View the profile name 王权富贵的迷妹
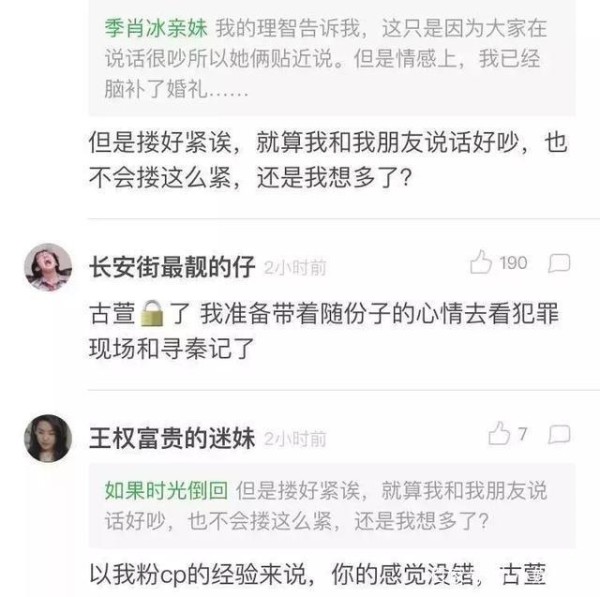600x597 pixels. point(171,437)
